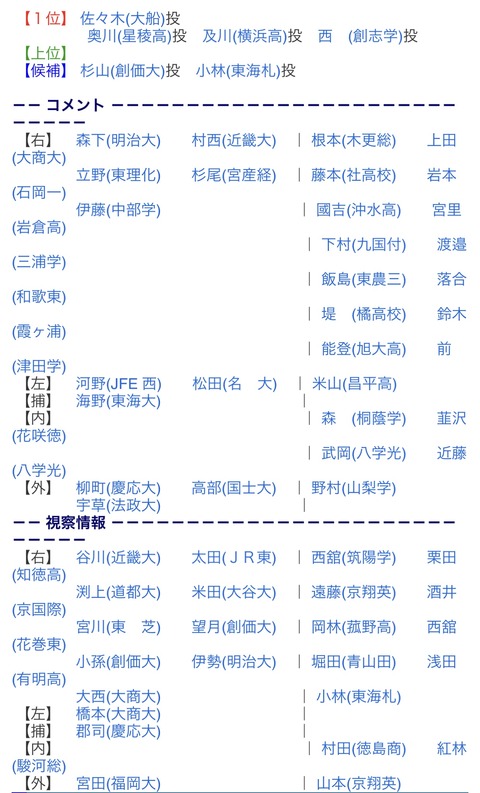
Task: Tap the 根本(木更総) link
Action: pos(354,140)
